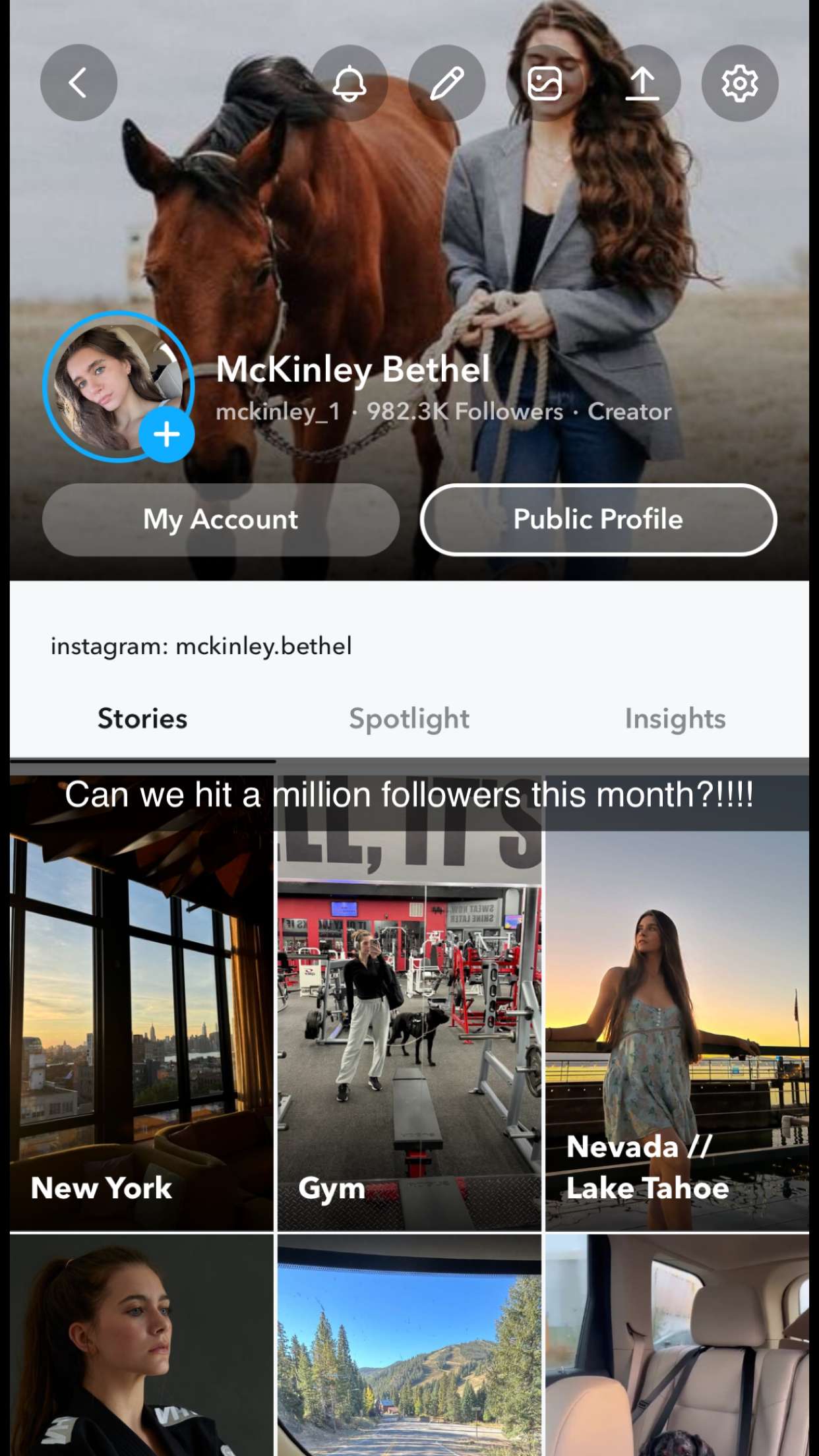Open the Insights tab
The height and width of the screenshot is (1456, 819).
click(x=675, y=719)
